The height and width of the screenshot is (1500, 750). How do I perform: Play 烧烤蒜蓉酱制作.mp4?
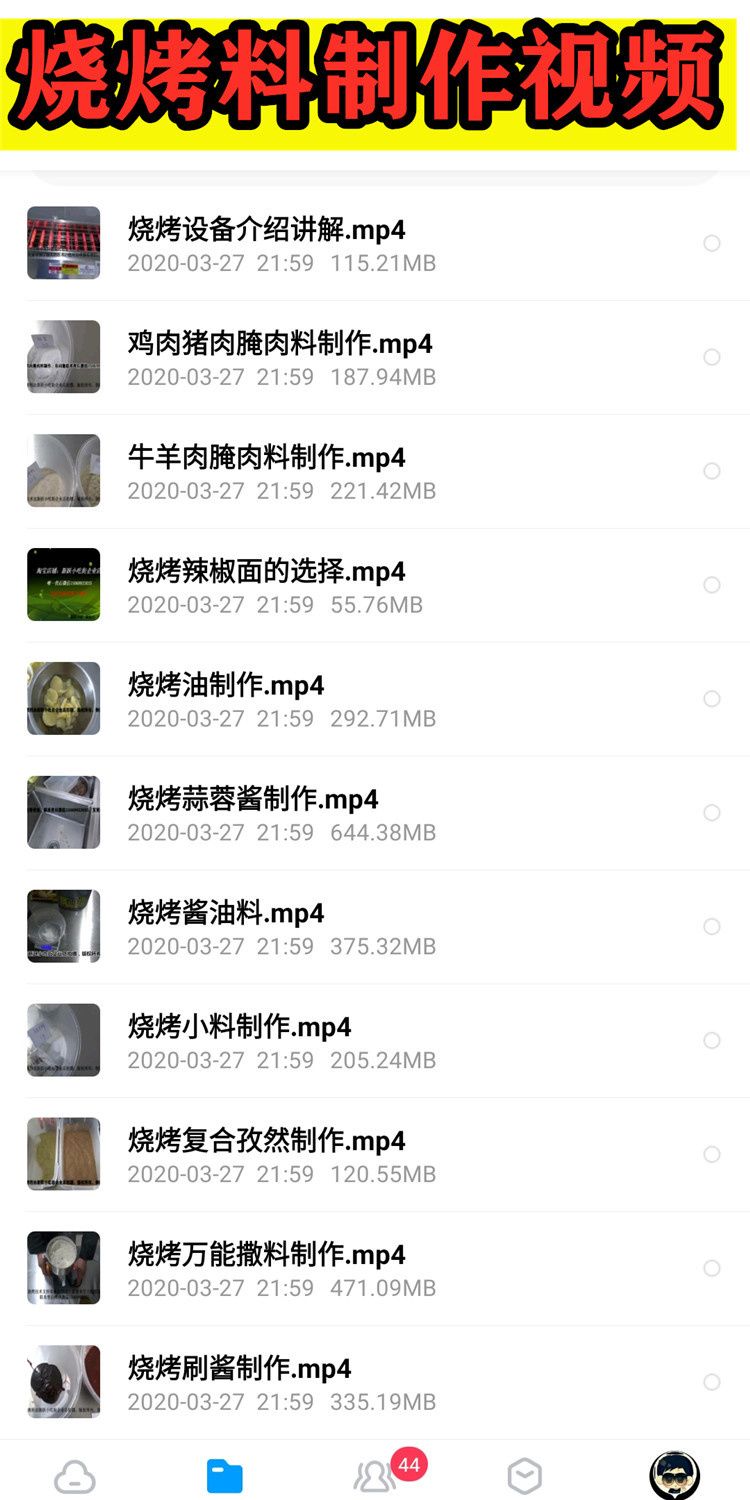click(x=300, y=812)
